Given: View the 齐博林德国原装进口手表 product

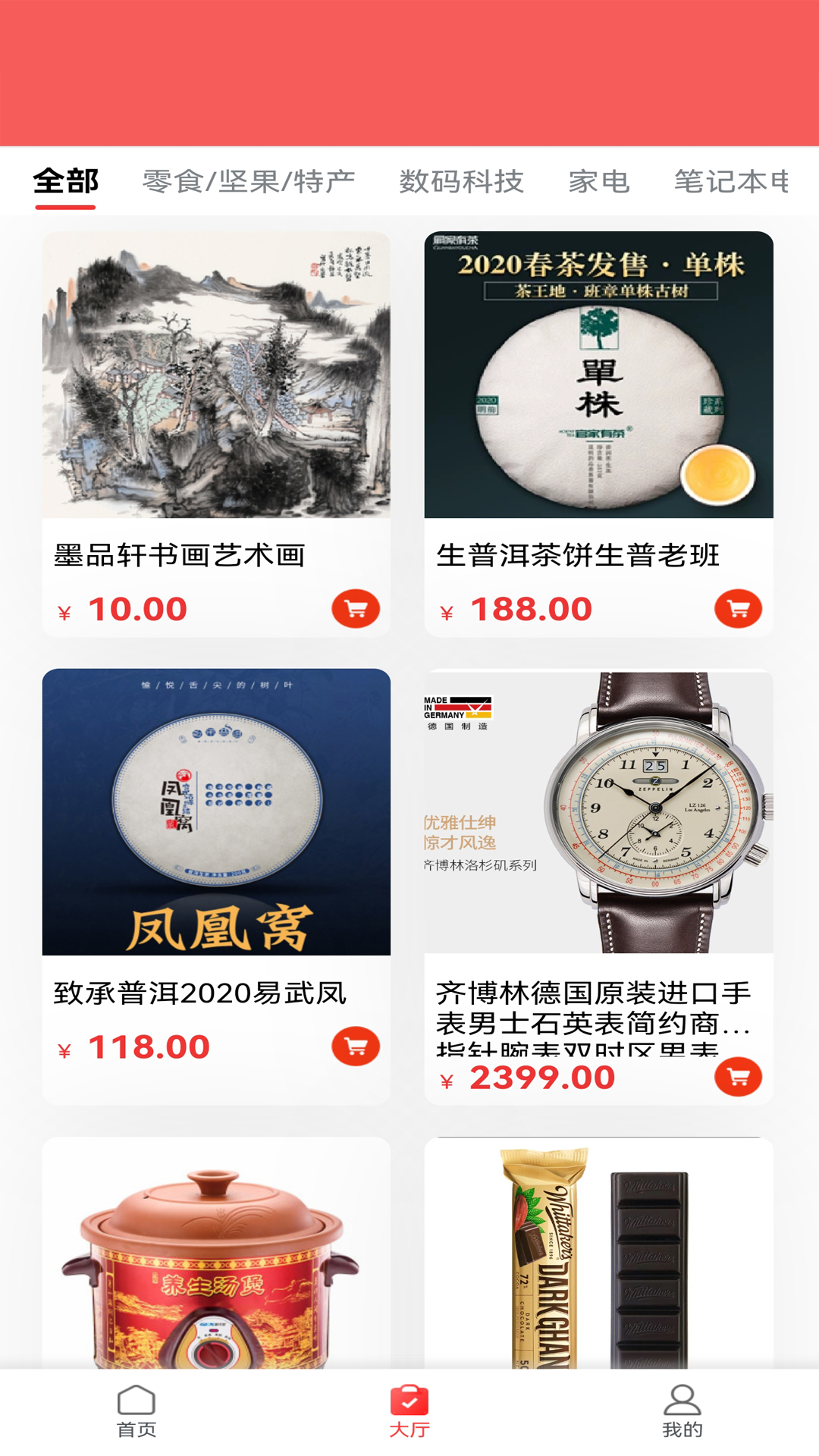Looking at the screenshot, I should pos(598,811).
